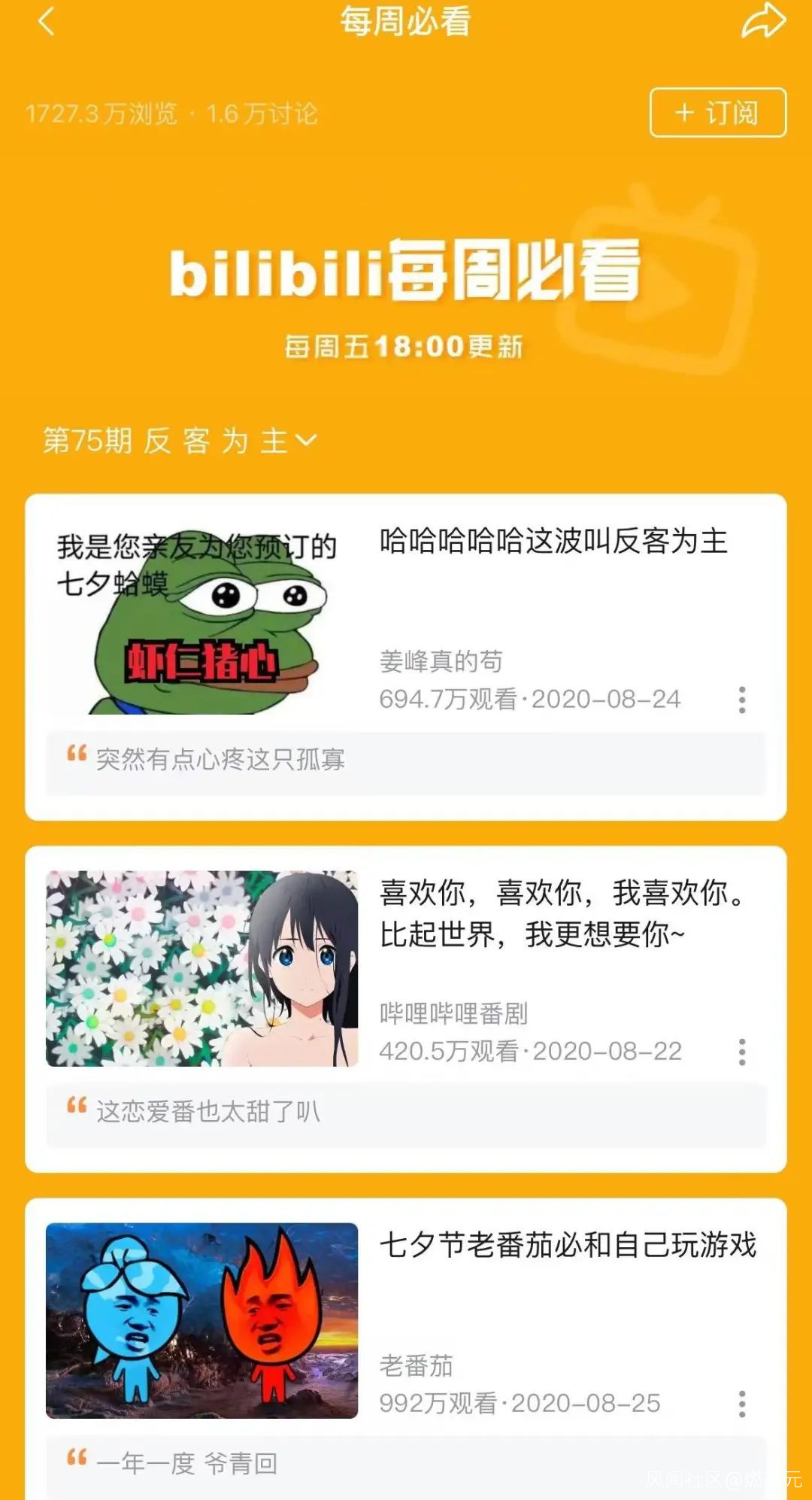Viewport: 812px width, 1500px height.
Task: Subscribe with the 订阅 button
Action: [x=717, y=113]
